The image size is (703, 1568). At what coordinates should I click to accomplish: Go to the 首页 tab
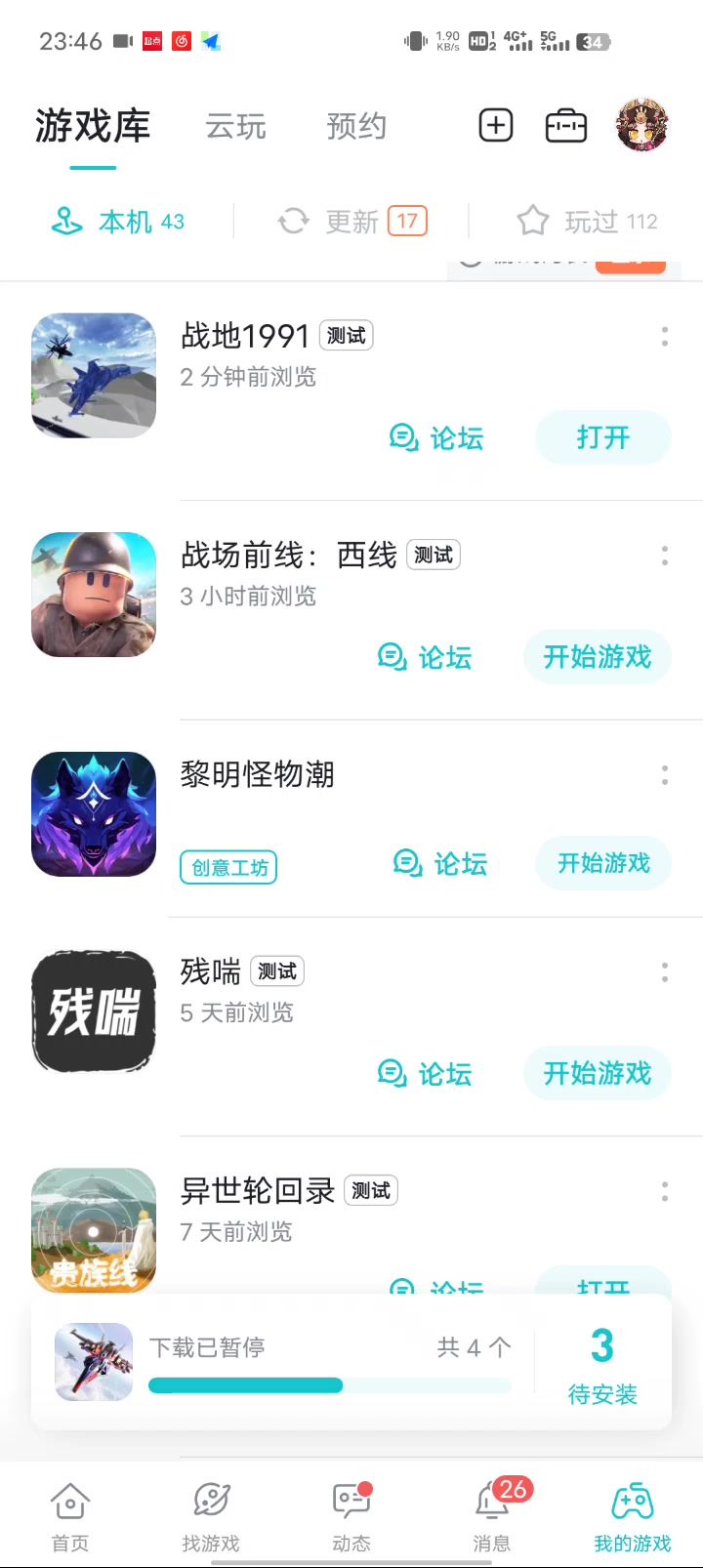pos(70,1516)
